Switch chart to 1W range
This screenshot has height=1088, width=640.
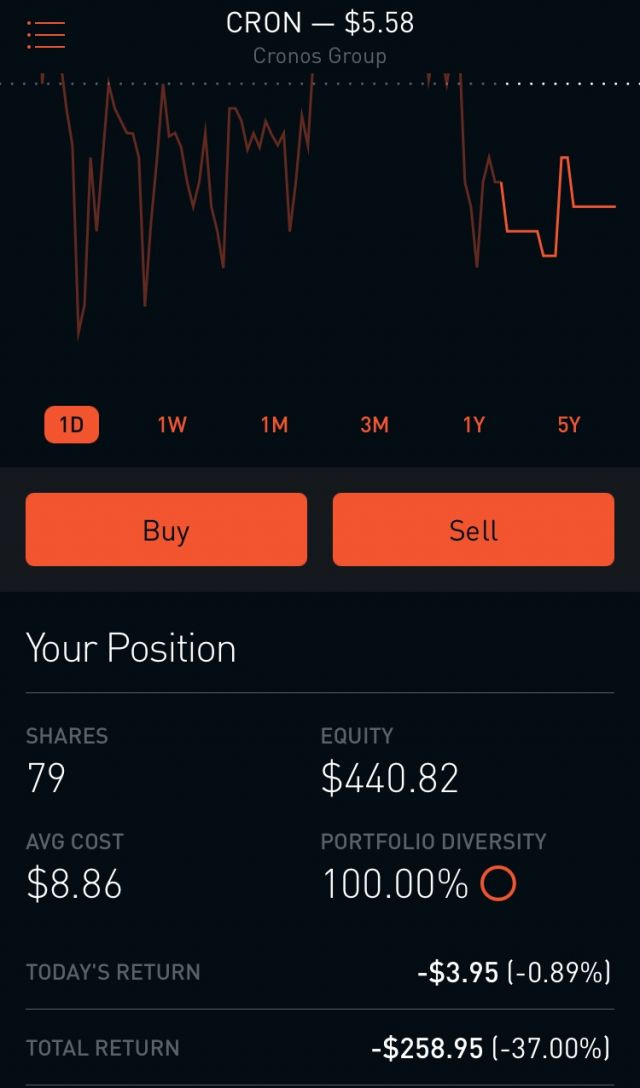tap(172, 425)
